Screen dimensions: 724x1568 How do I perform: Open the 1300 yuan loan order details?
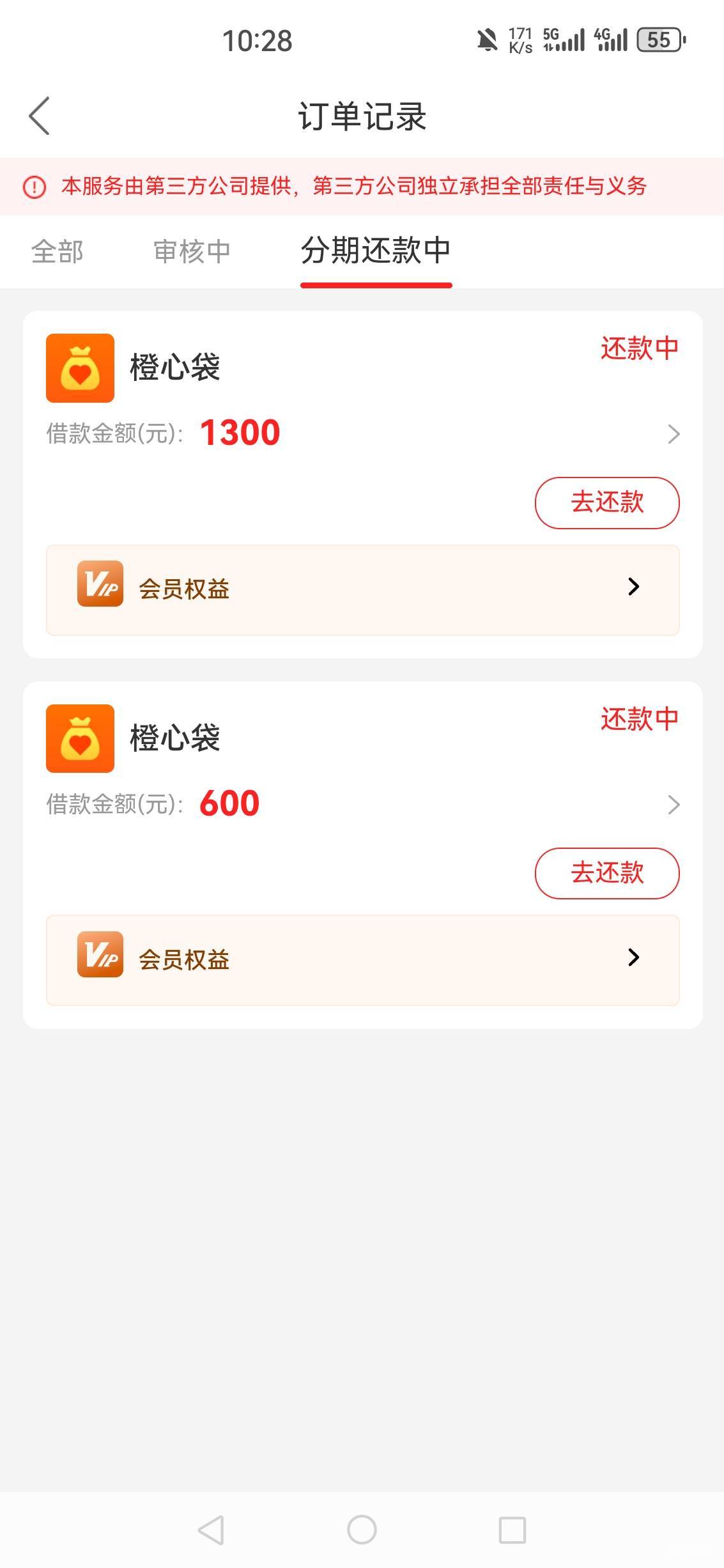(x=673, y=434)
